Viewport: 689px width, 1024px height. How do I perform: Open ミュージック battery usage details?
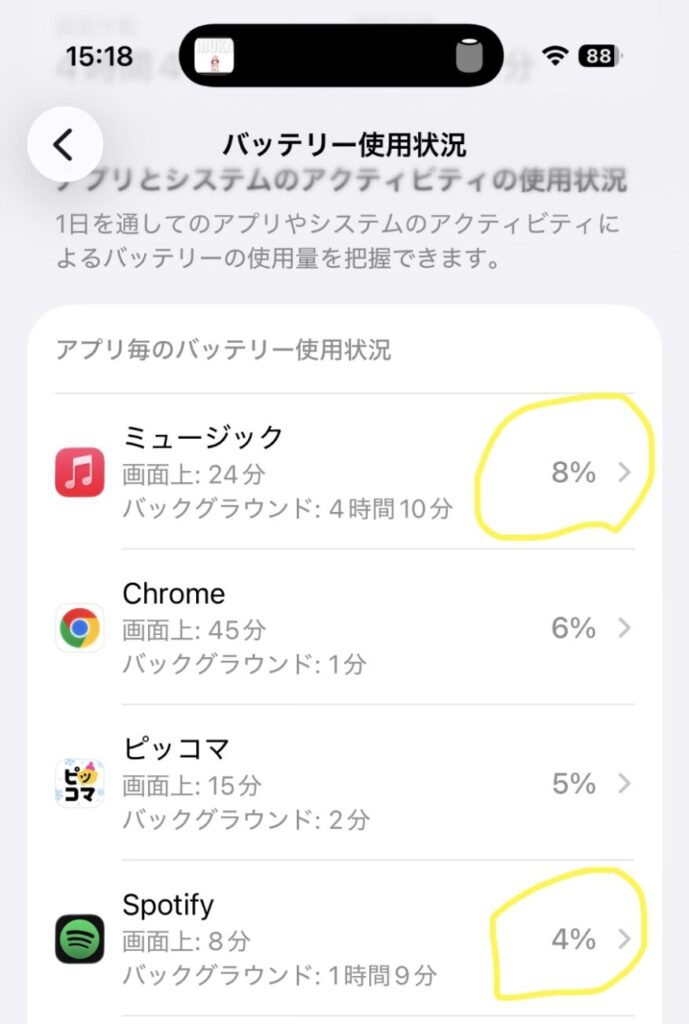click(345, 472)
